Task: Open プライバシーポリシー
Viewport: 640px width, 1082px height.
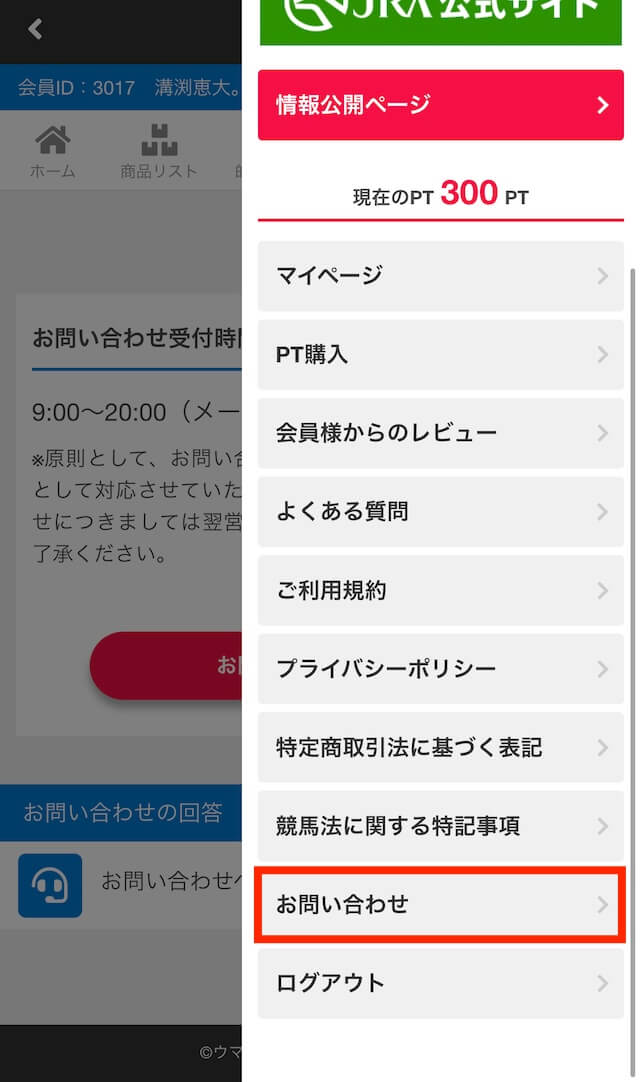Action: click(440, 669)
